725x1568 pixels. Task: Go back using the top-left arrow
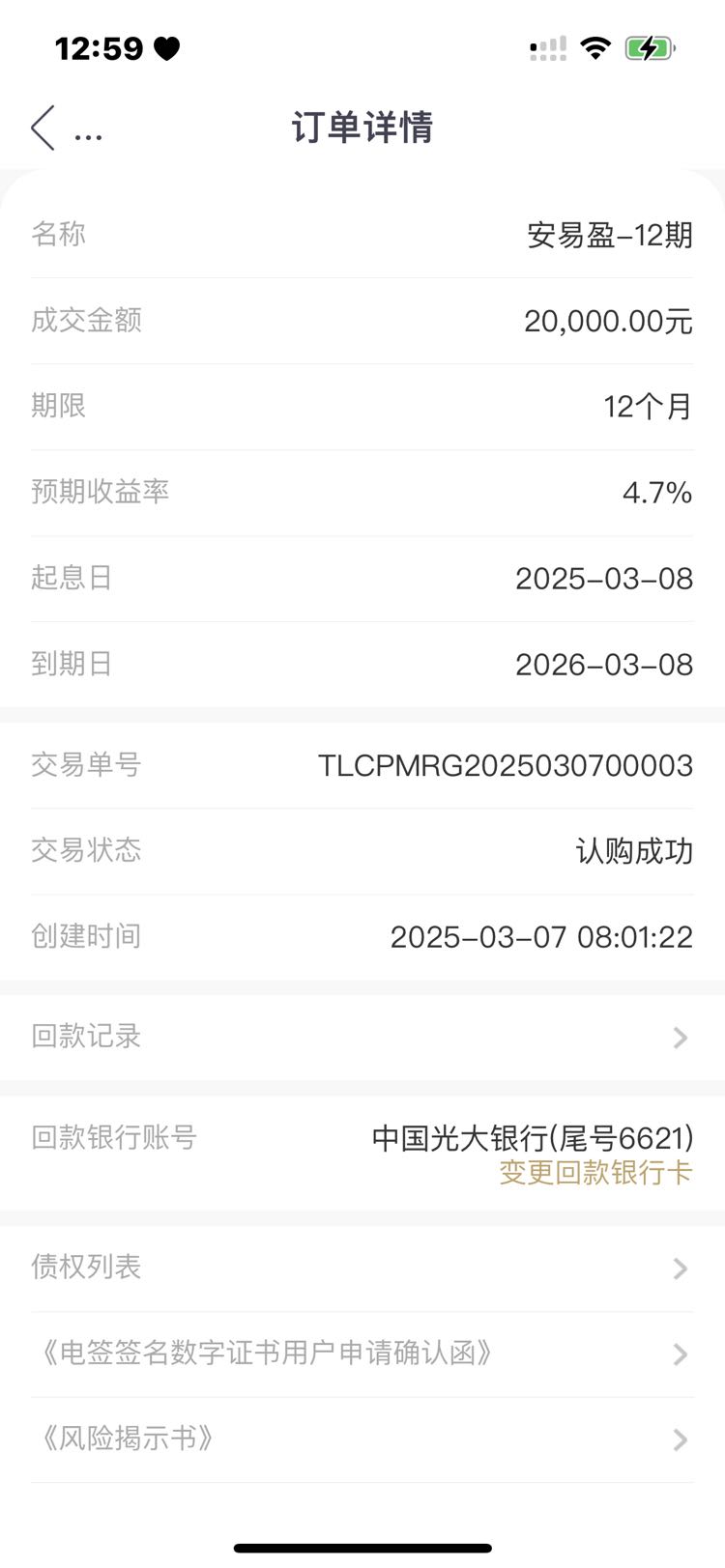point(43,128)
